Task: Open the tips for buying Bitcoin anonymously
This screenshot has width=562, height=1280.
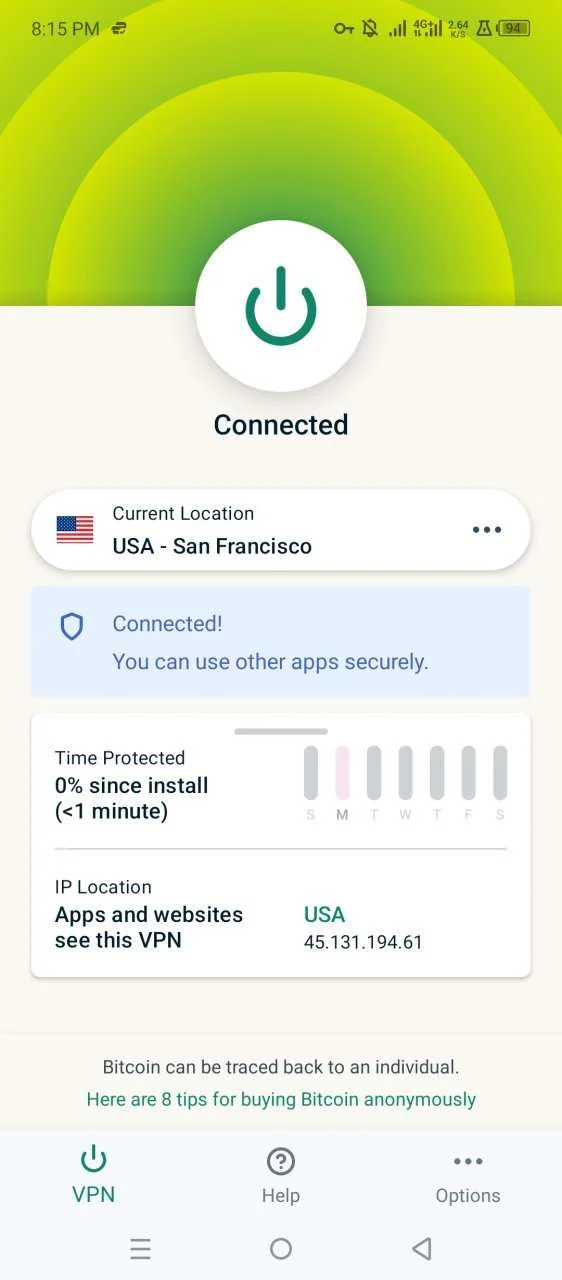Action: [281, 1099]
